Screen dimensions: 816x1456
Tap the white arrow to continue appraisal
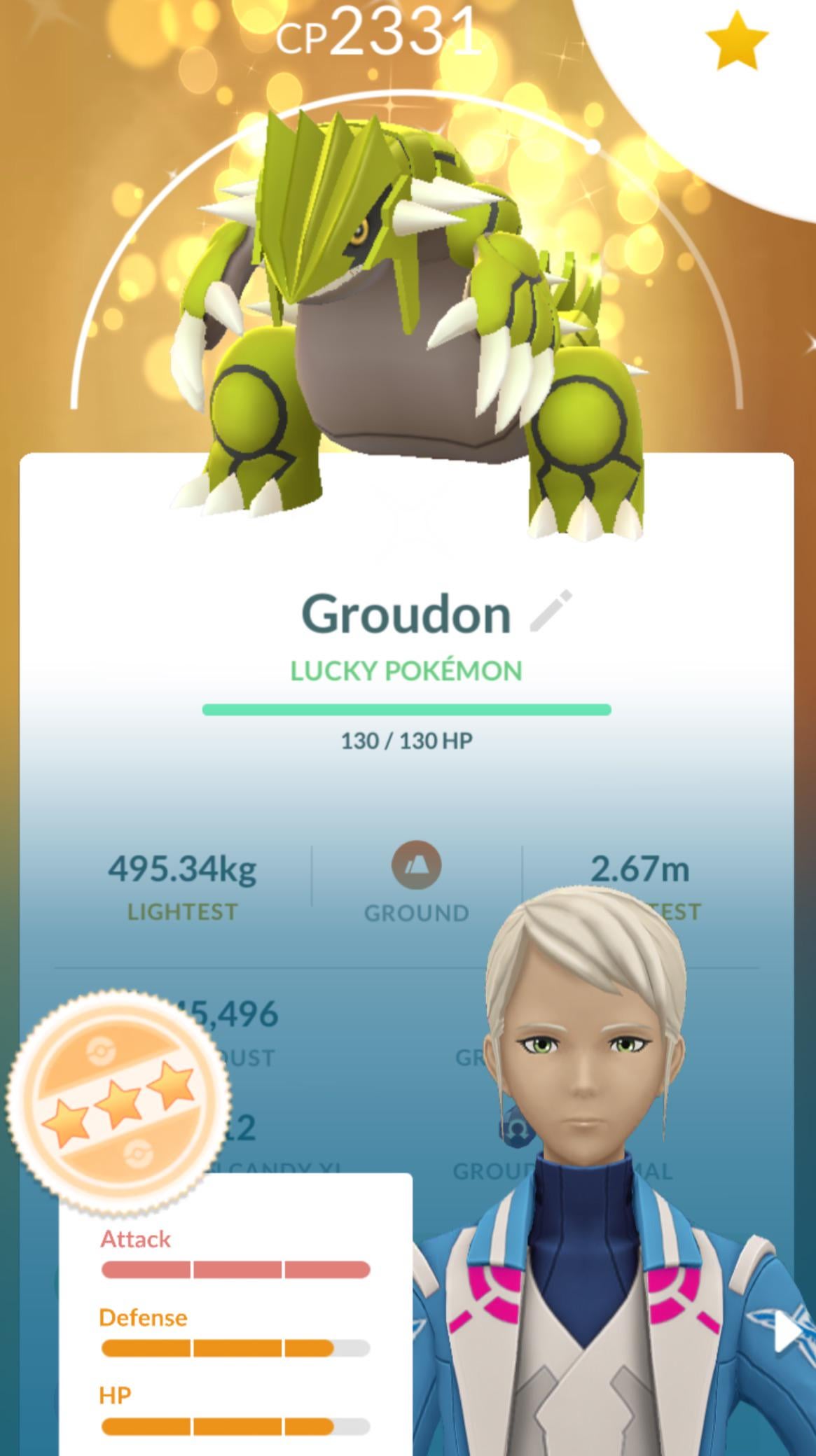[791, 1333]
